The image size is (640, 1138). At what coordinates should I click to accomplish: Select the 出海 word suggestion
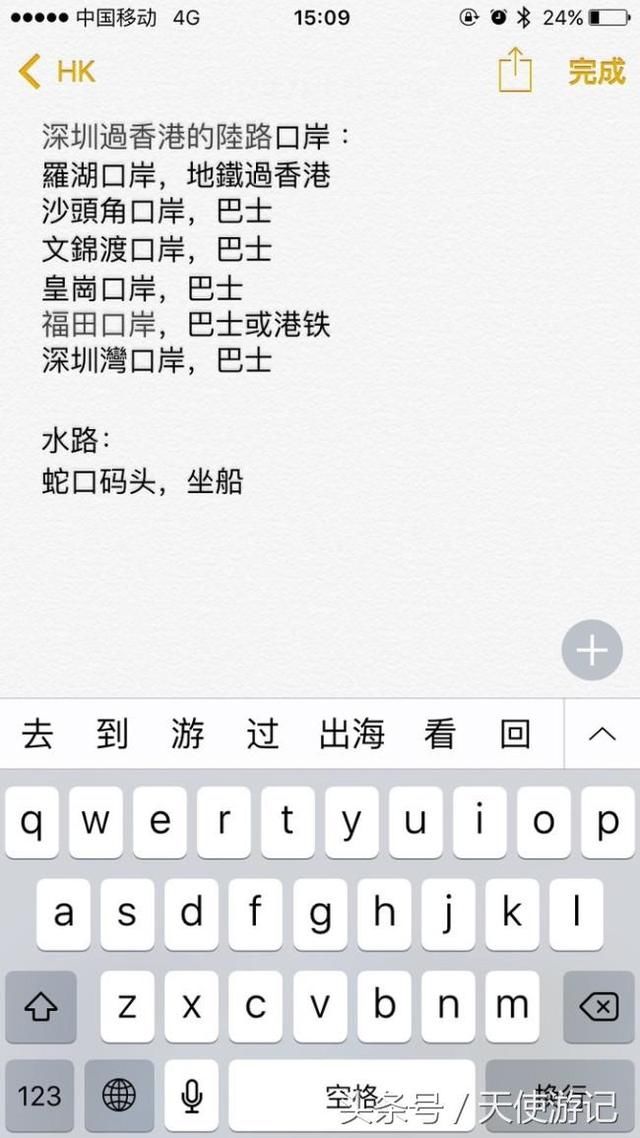point(353,734)
